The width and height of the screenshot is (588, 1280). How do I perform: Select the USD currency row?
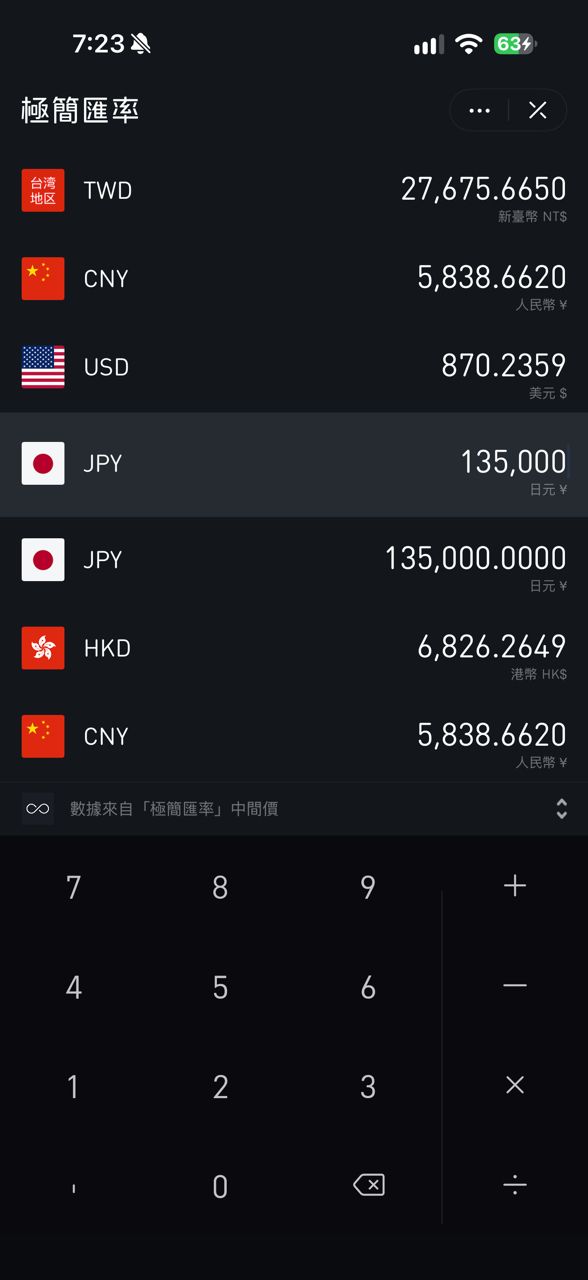coord(294,367)
